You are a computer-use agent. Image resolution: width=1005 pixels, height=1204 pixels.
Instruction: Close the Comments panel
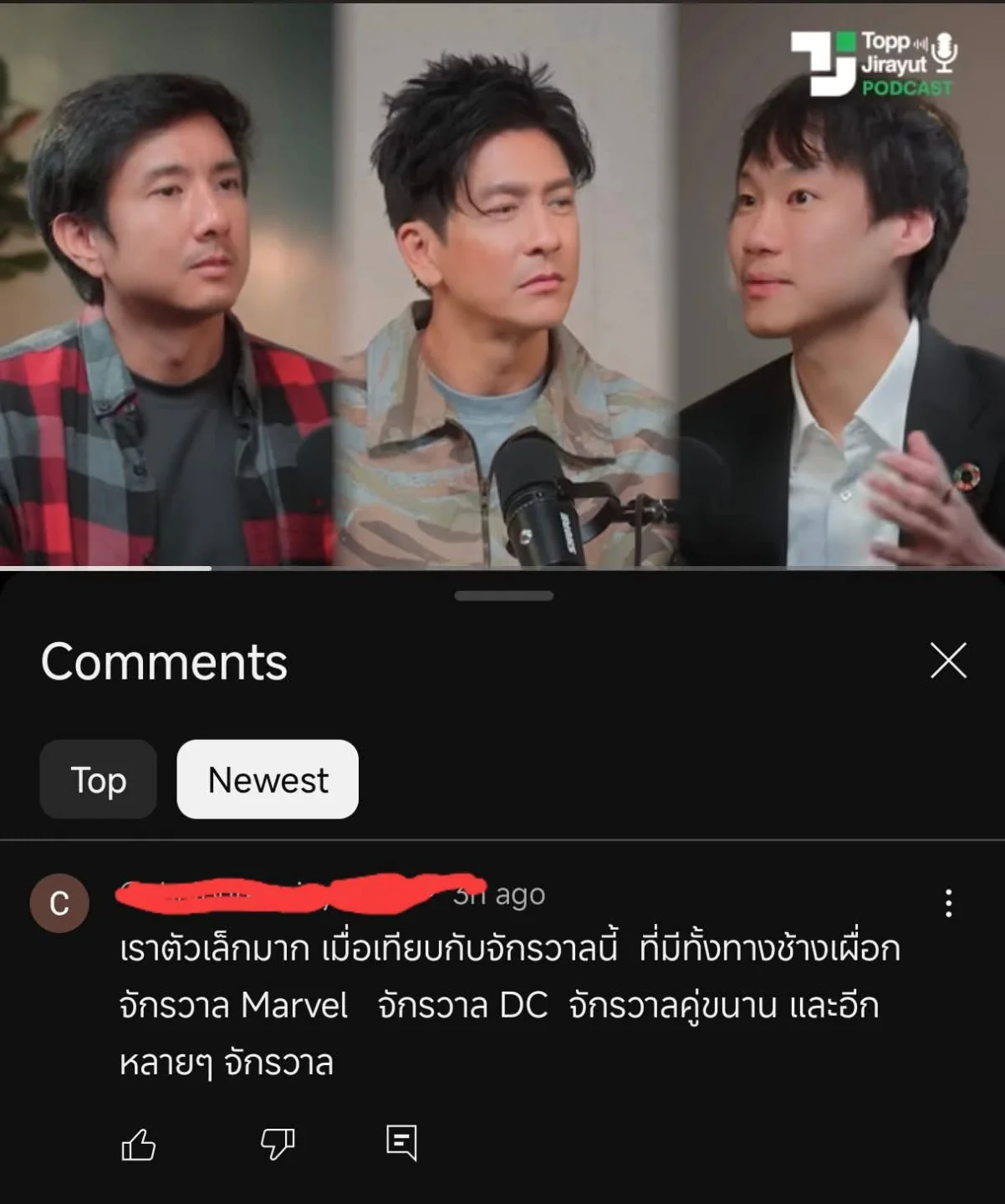[948, 661]
